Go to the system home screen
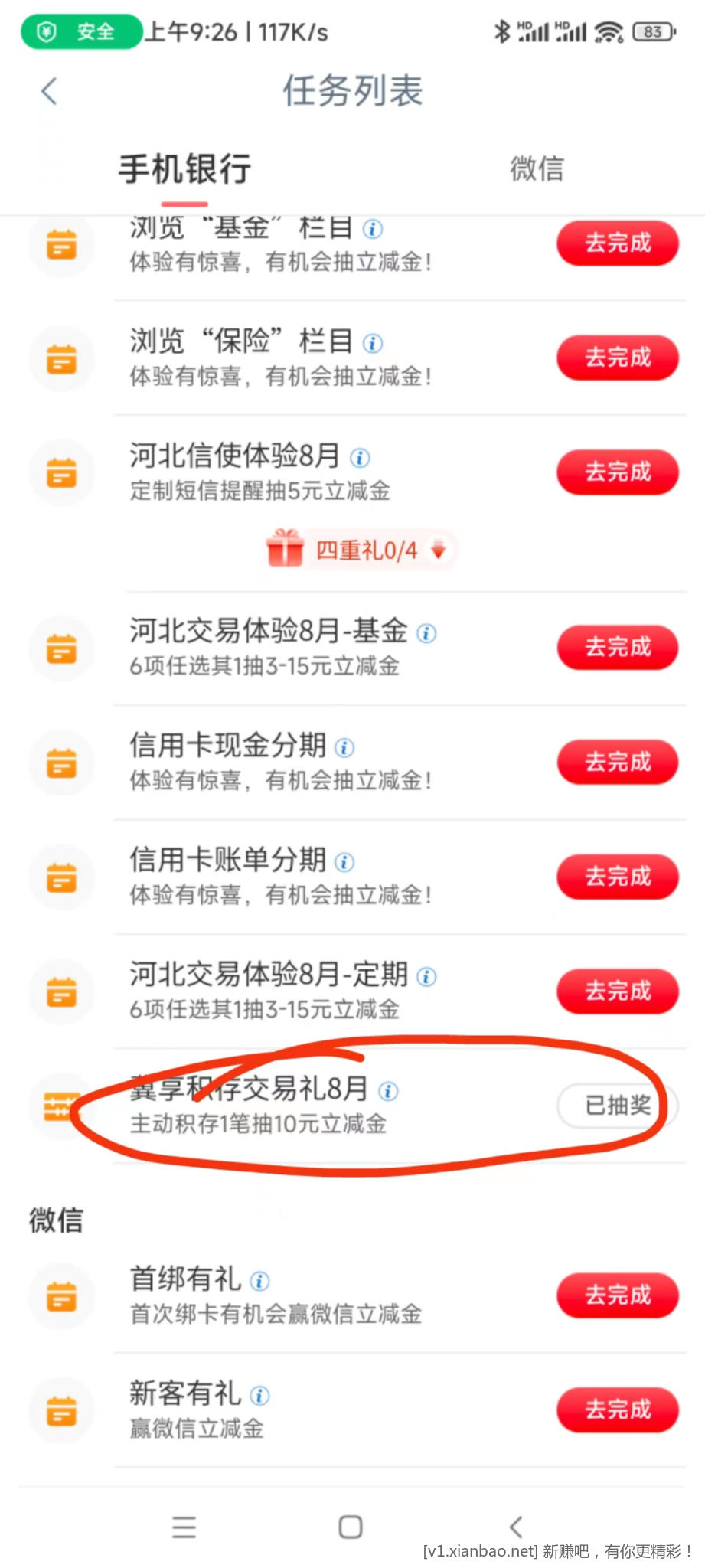The height and width of the screenshot is (1568, 705). [351, 1527]
